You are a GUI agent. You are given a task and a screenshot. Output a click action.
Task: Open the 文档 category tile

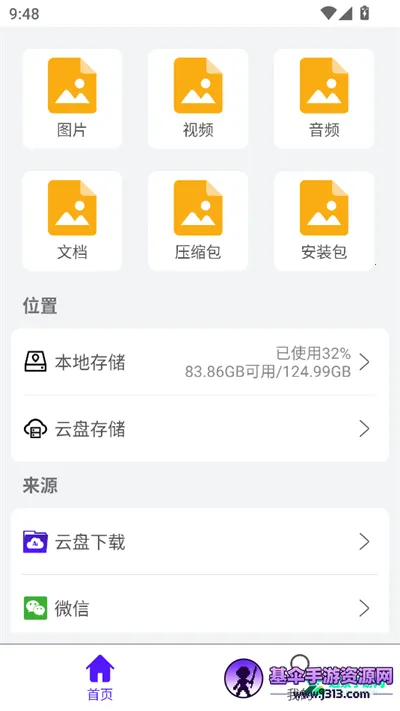72,221
